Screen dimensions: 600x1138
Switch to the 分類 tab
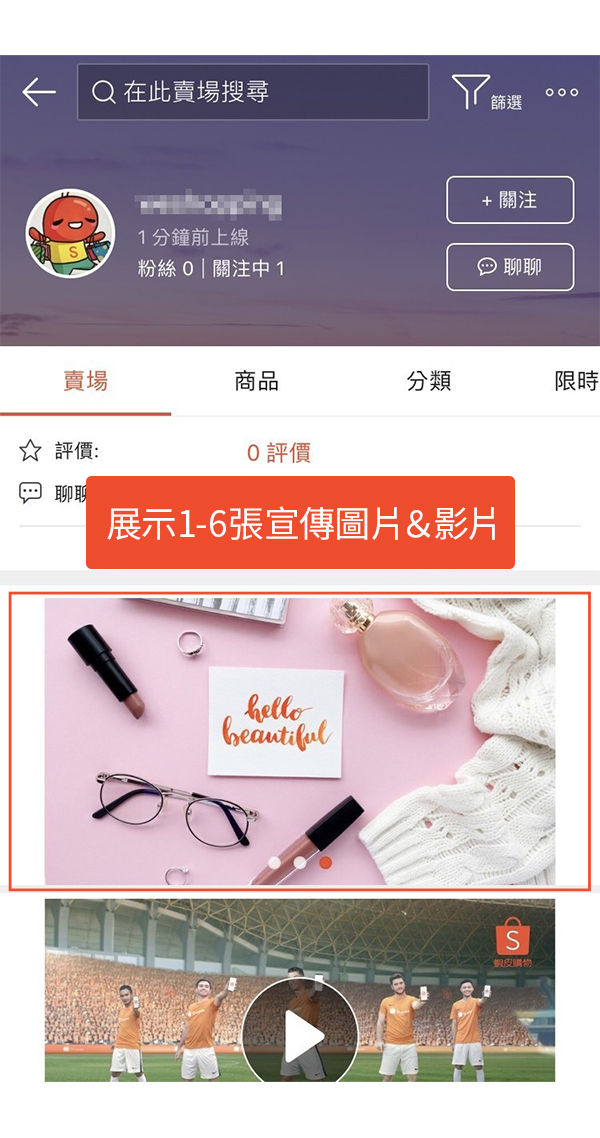(x=429, y=381)
